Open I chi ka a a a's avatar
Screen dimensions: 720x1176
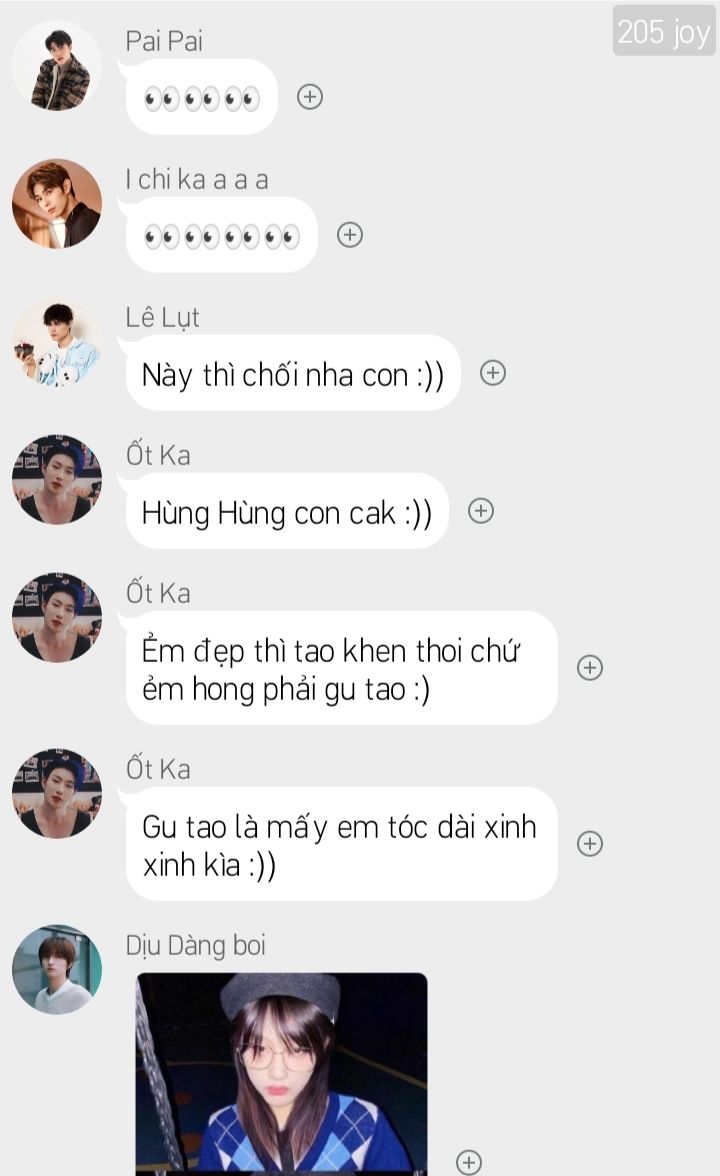click(x=57, y=204)
